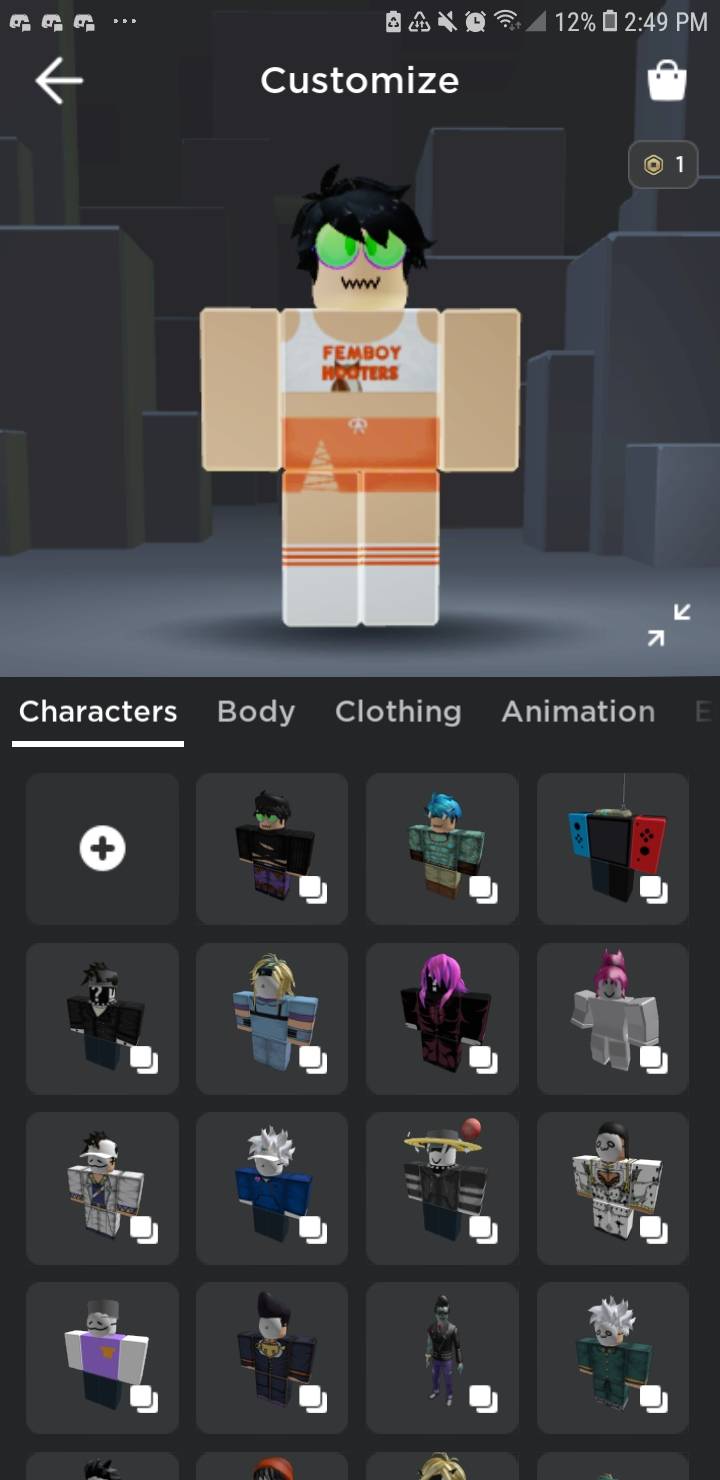Select the all-white pink-haired outfit
The width and height of the screenshot is (720, 1480).
(x=613, y=1018)
